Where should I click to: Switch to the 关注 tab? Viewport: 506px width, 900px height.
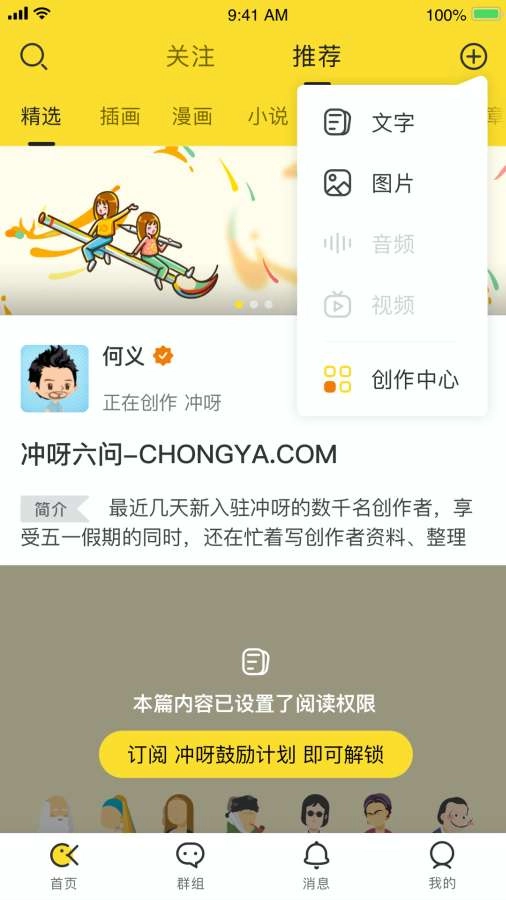click(x=190, y=57)
